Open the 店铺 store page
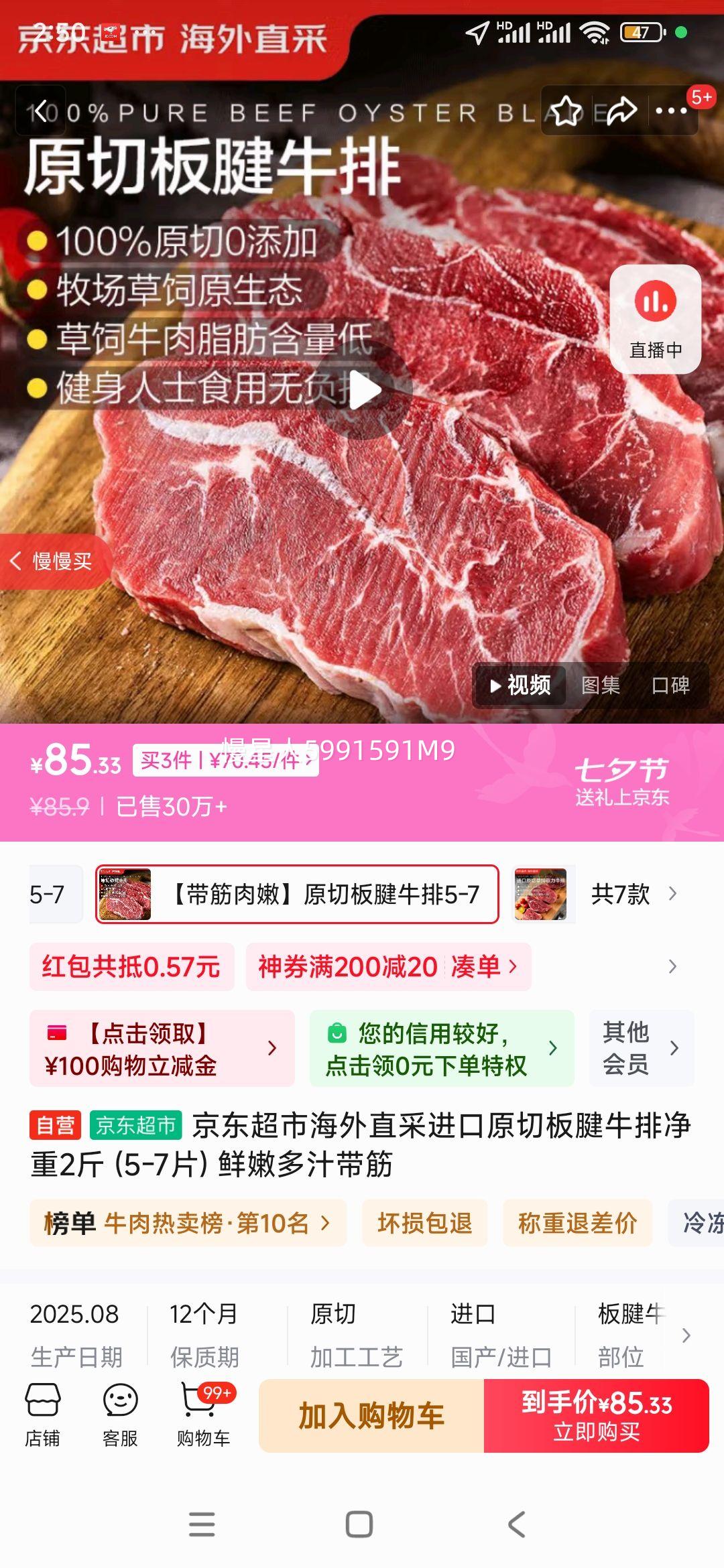This screenshot has width=724, height=1568. tap(42, 1415)
